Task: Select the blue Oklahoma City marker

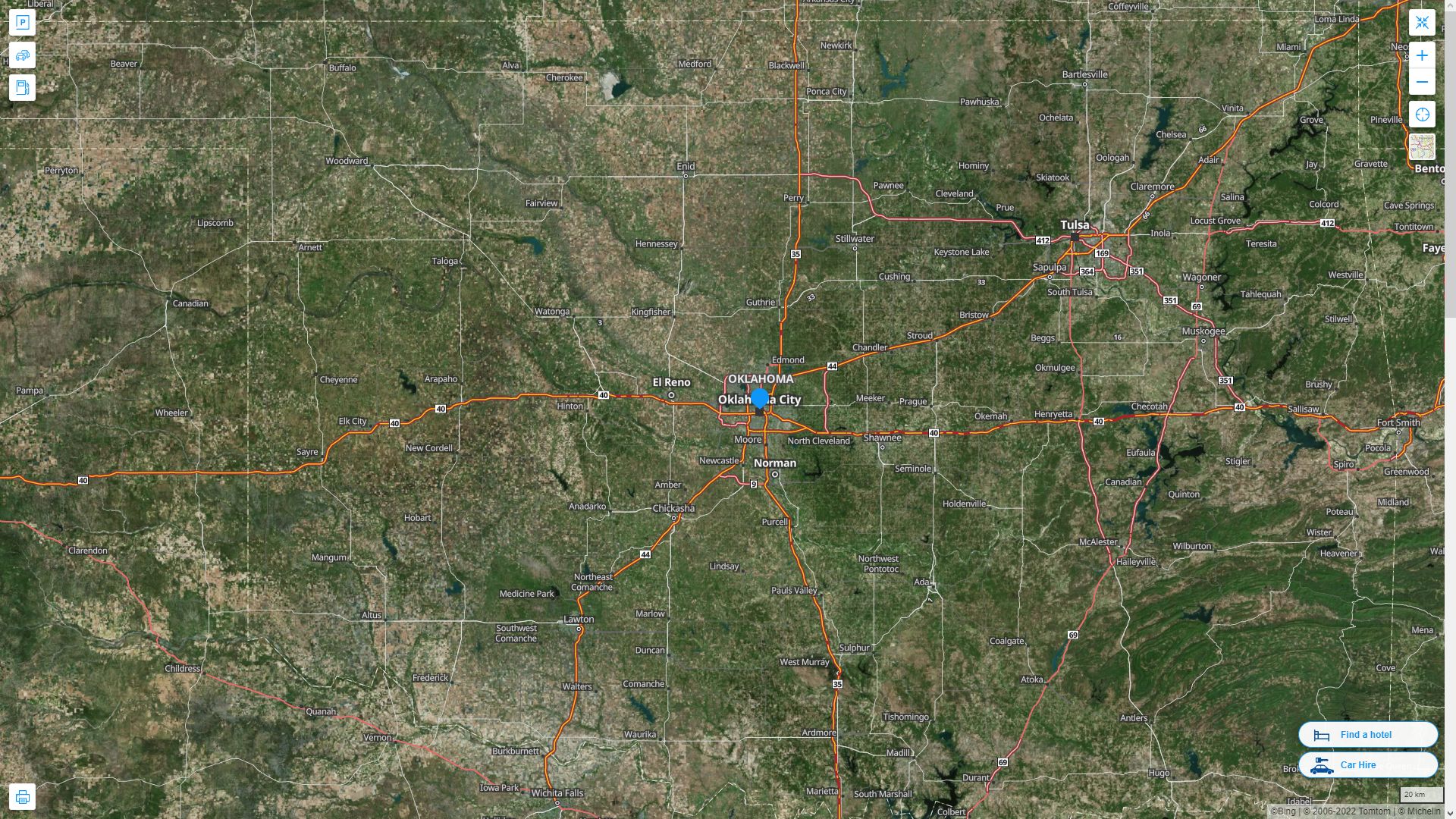Action: [759, 398]
